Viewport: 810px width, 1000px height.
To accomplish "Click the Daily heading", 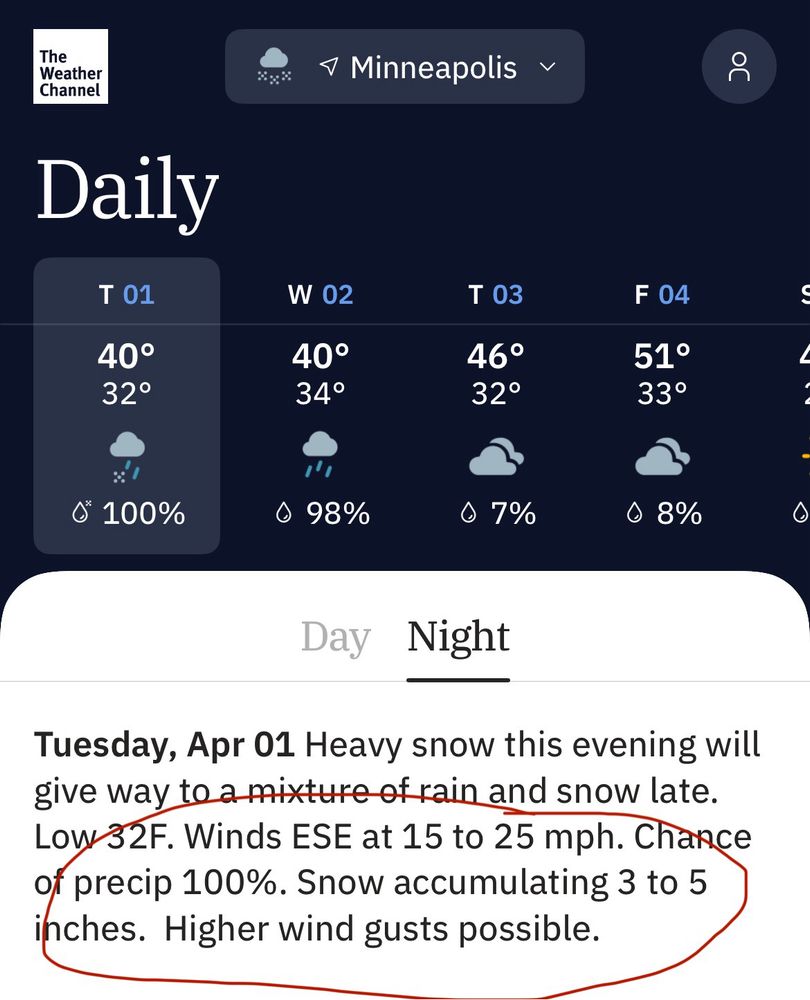I will click(x=128, y=188).
